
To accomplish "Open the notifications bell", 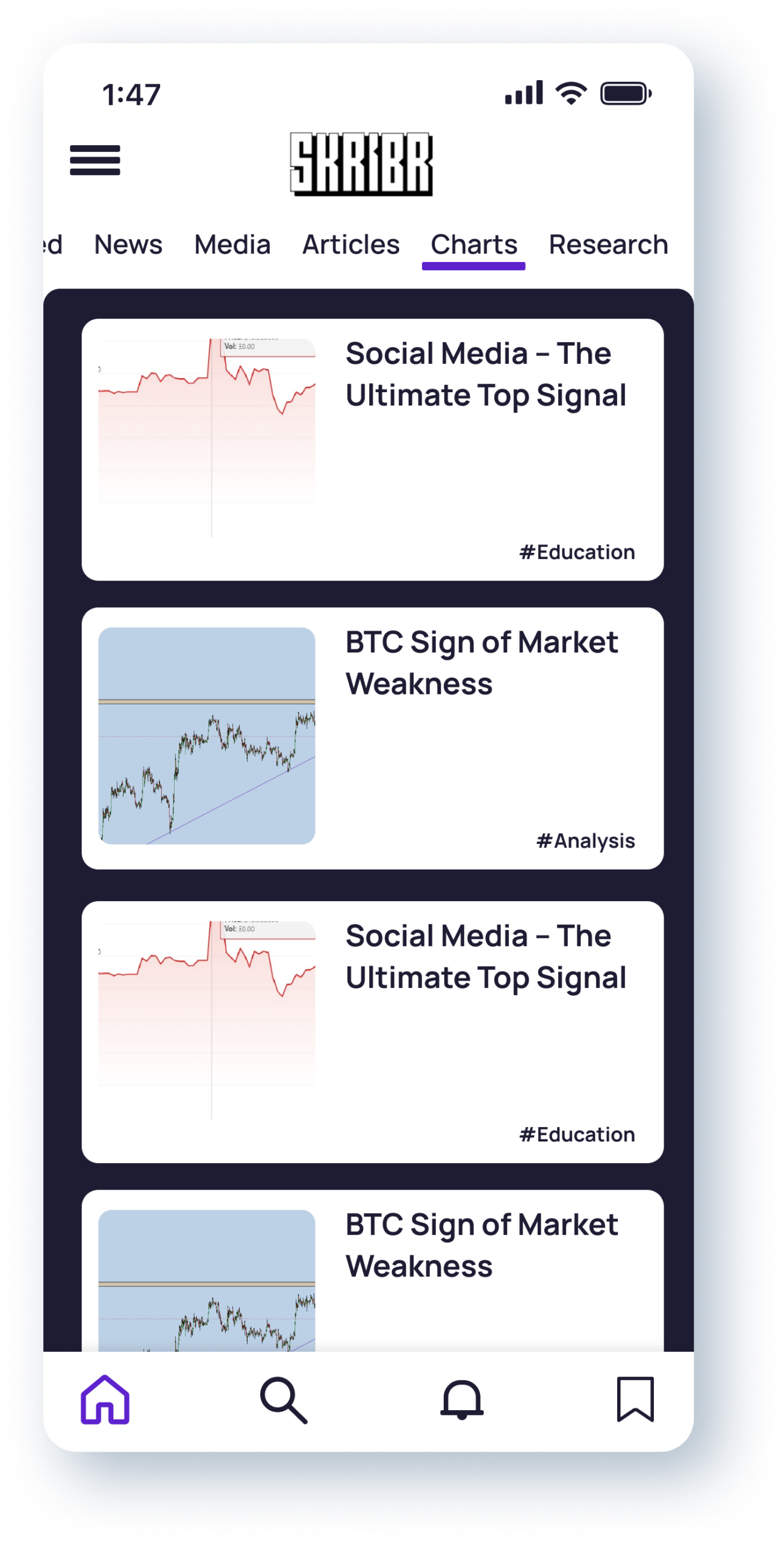I will 461,1400.
